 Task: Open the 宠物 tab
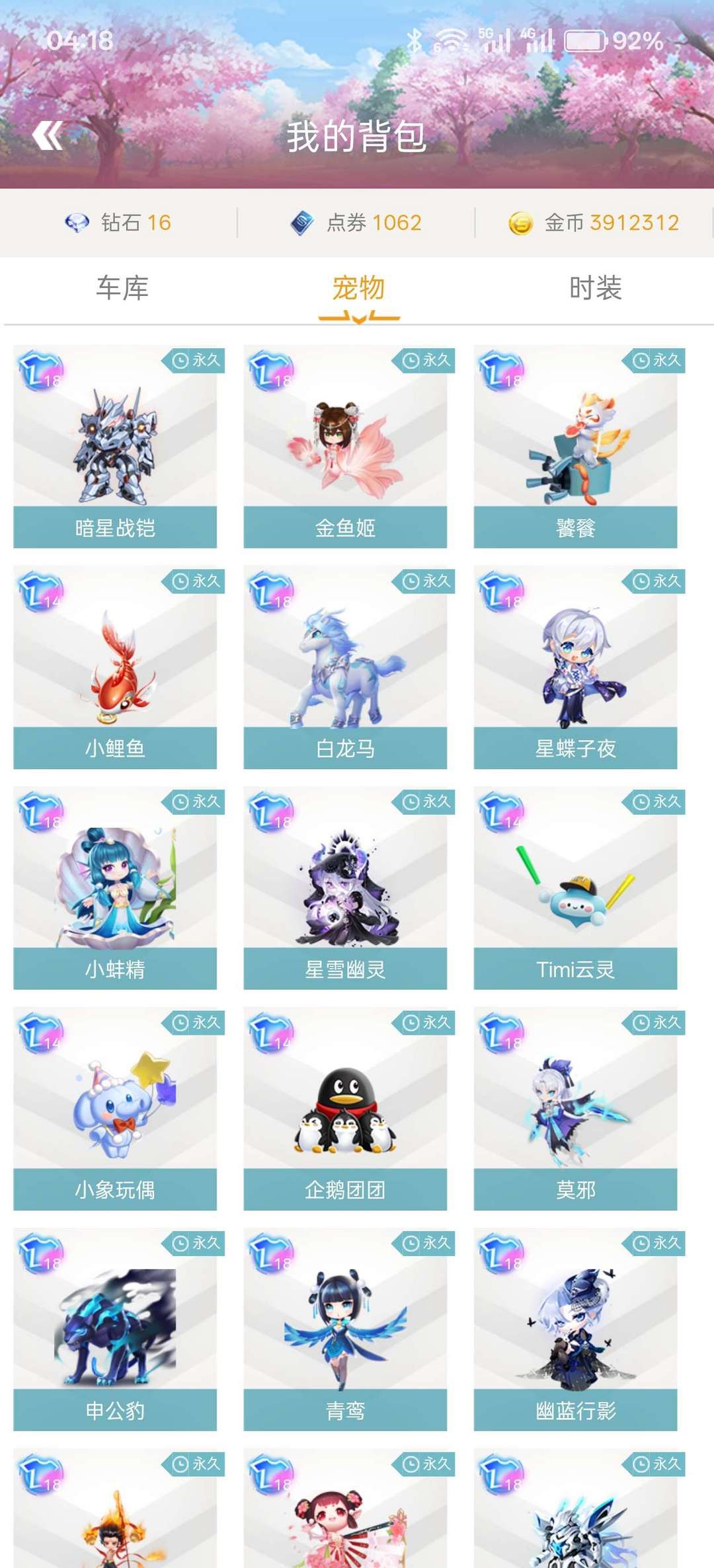click(x=357, y=287)
